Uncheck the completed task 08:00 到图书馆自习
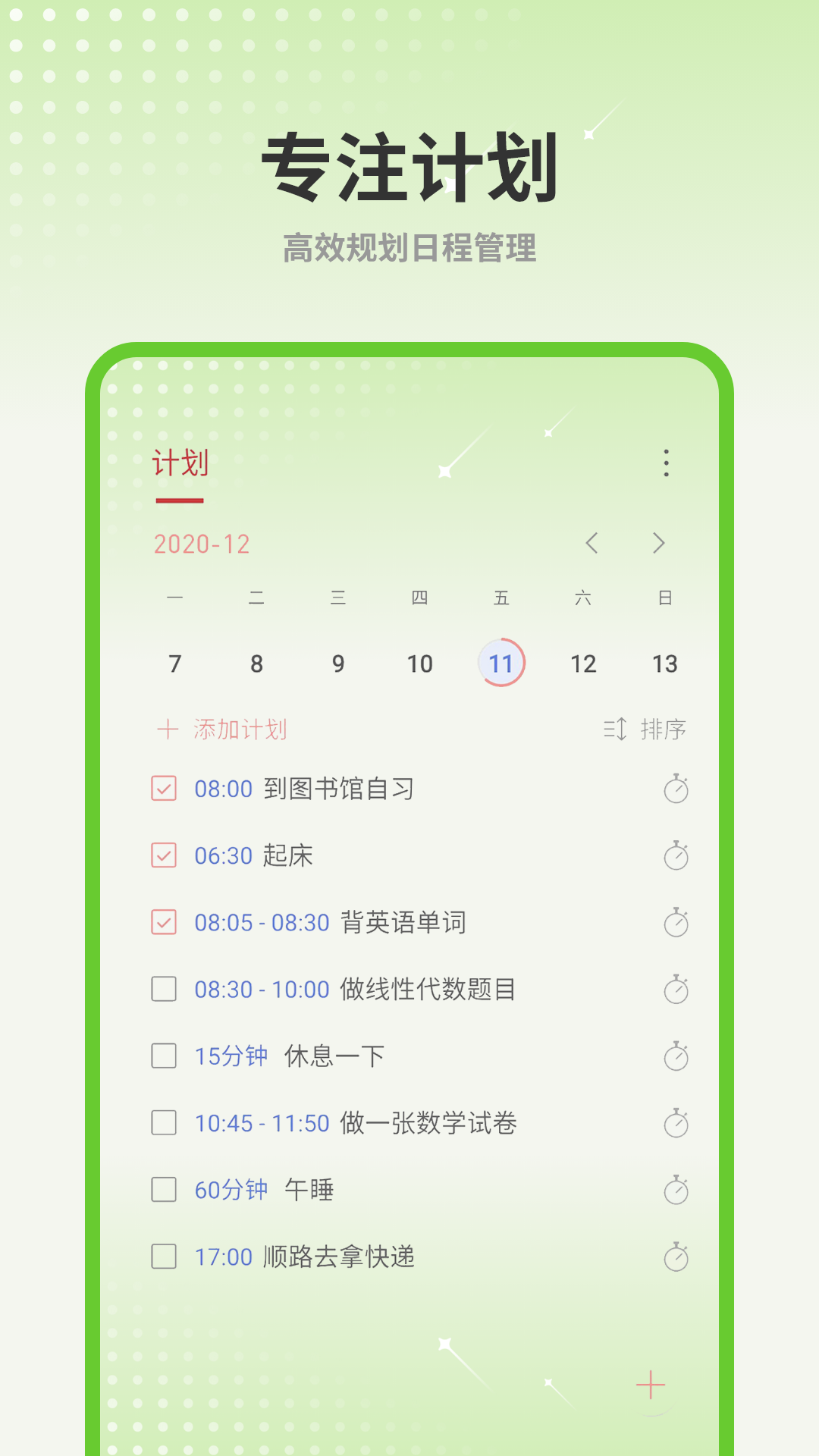 [164, 789]
